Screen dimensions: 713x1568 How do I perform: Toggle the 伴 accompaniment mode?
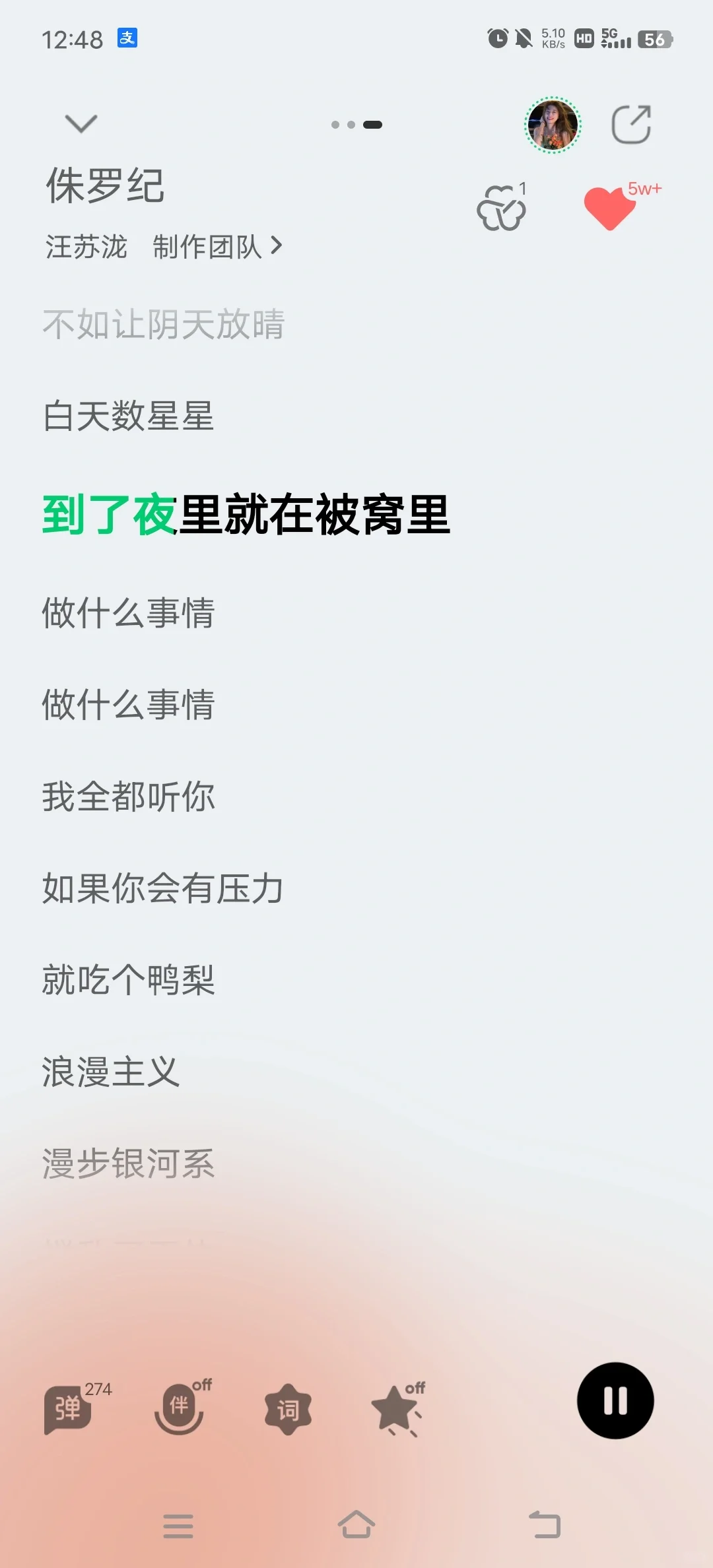[179, 1408]
